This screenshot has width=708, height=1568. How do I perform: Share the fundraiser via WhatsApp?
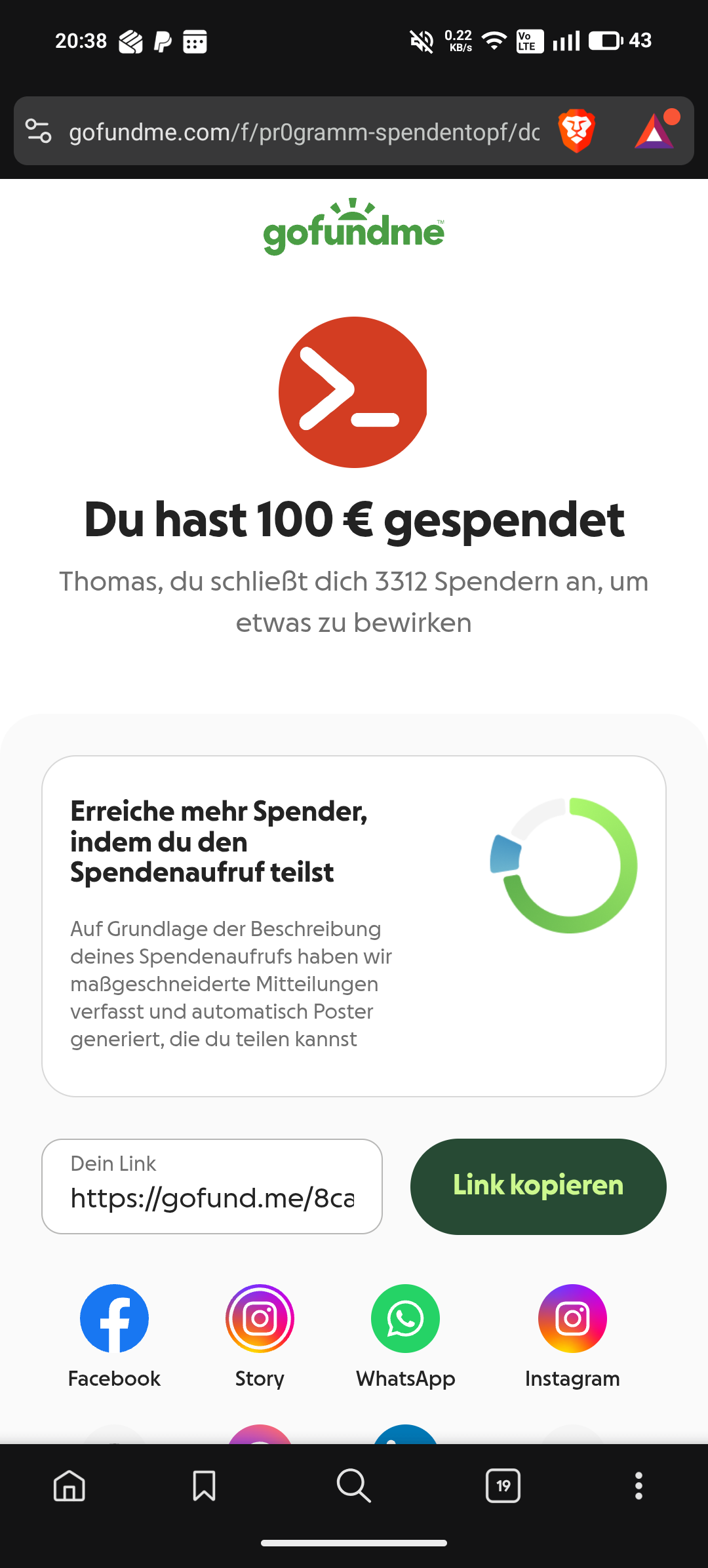pos(405,1318)
